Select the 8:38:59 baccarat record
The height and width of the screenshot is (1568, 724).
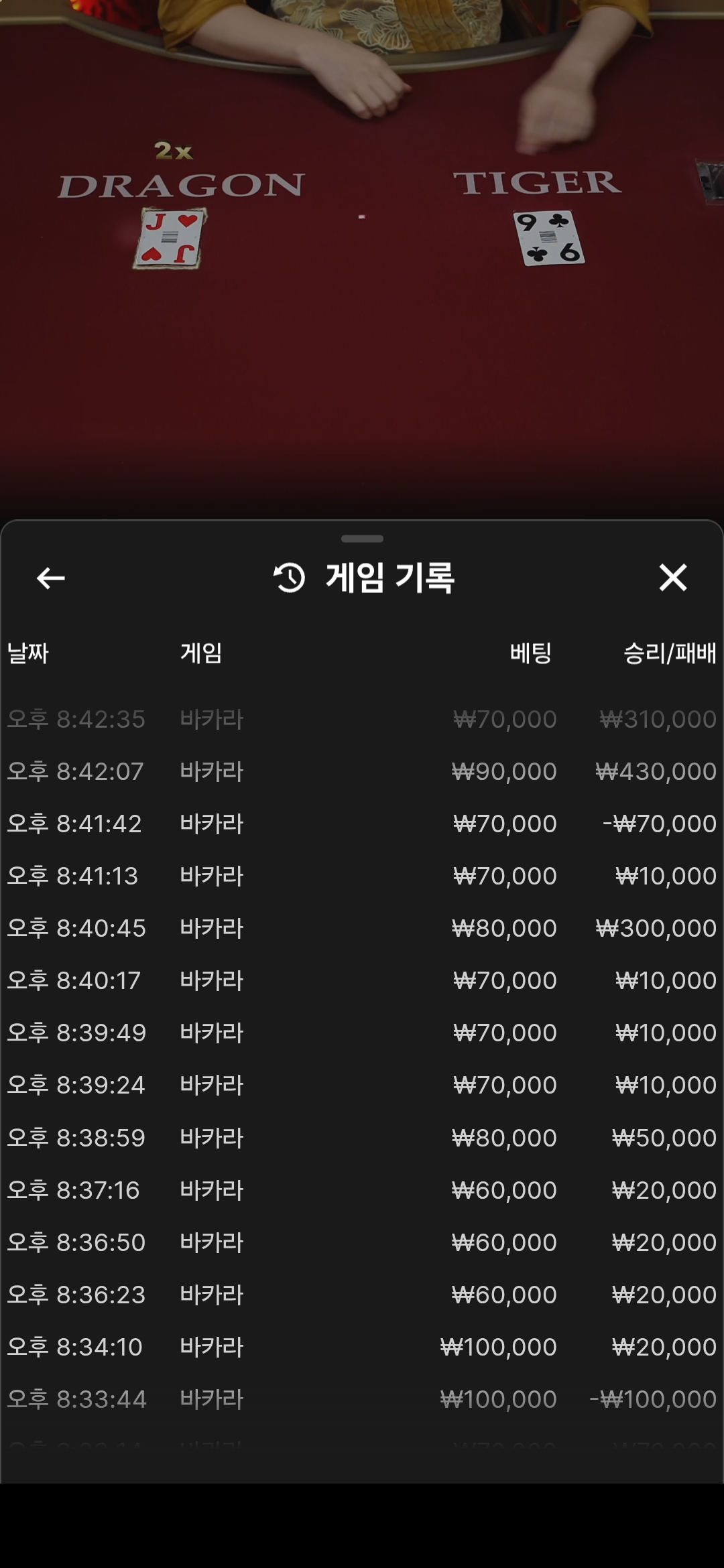pyautogui.click(x=362, y=1138)
